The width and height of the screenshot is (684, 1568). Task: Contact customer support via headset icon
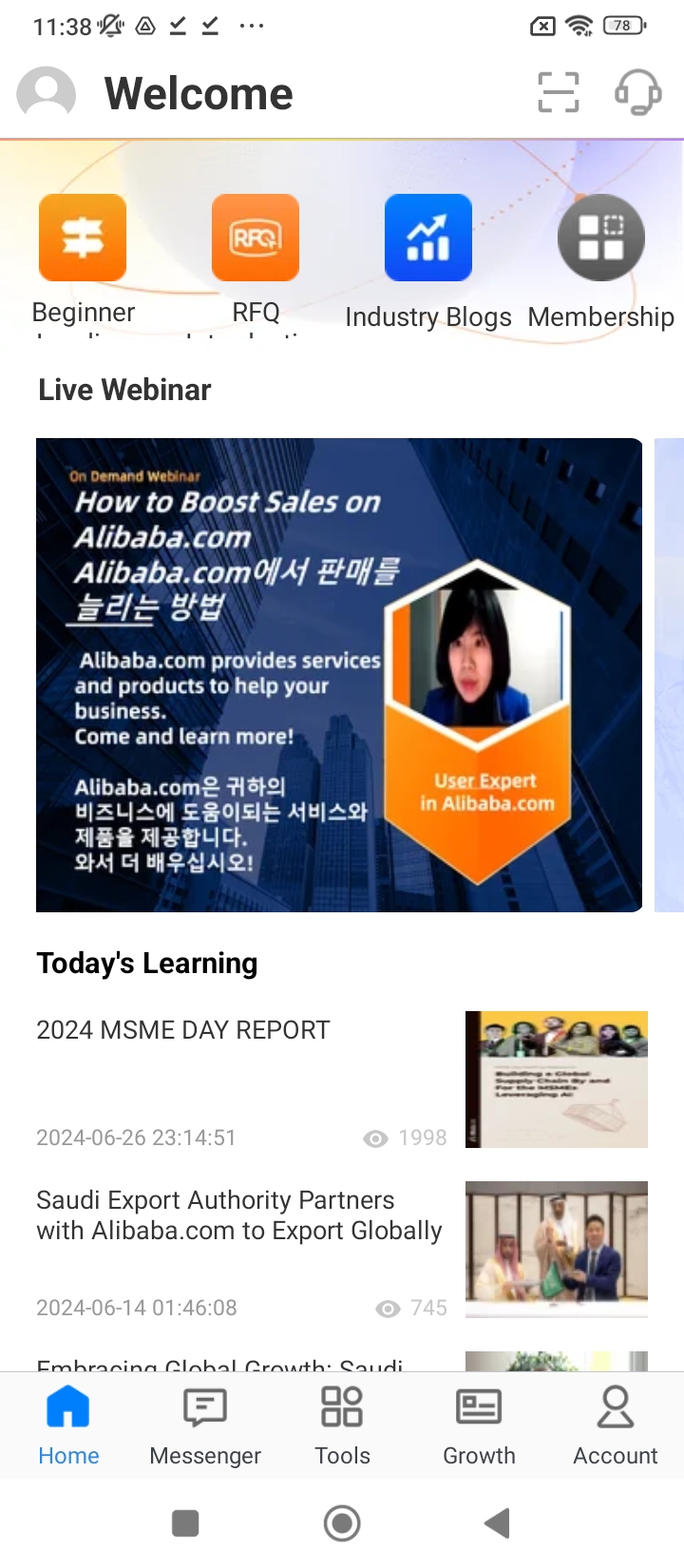637,92
